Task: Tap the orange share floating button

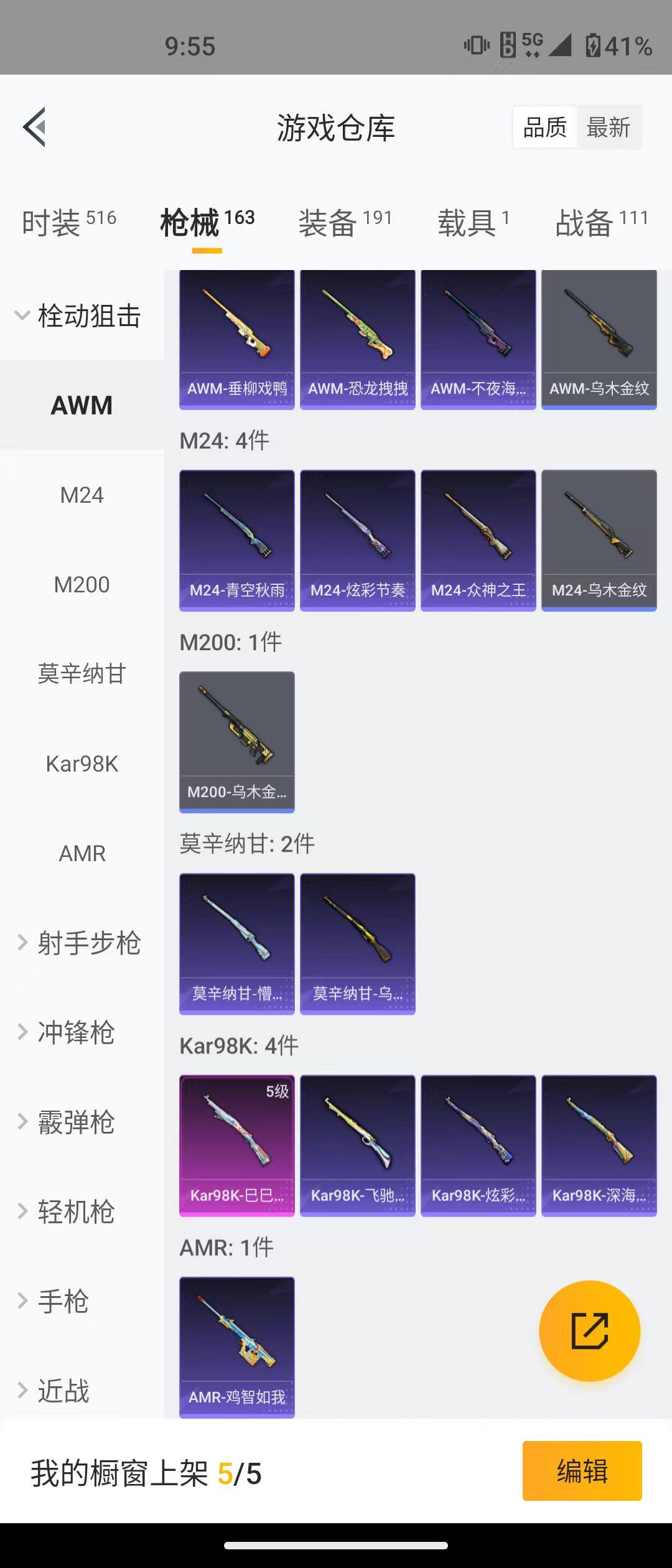Action: point(589,1331)
